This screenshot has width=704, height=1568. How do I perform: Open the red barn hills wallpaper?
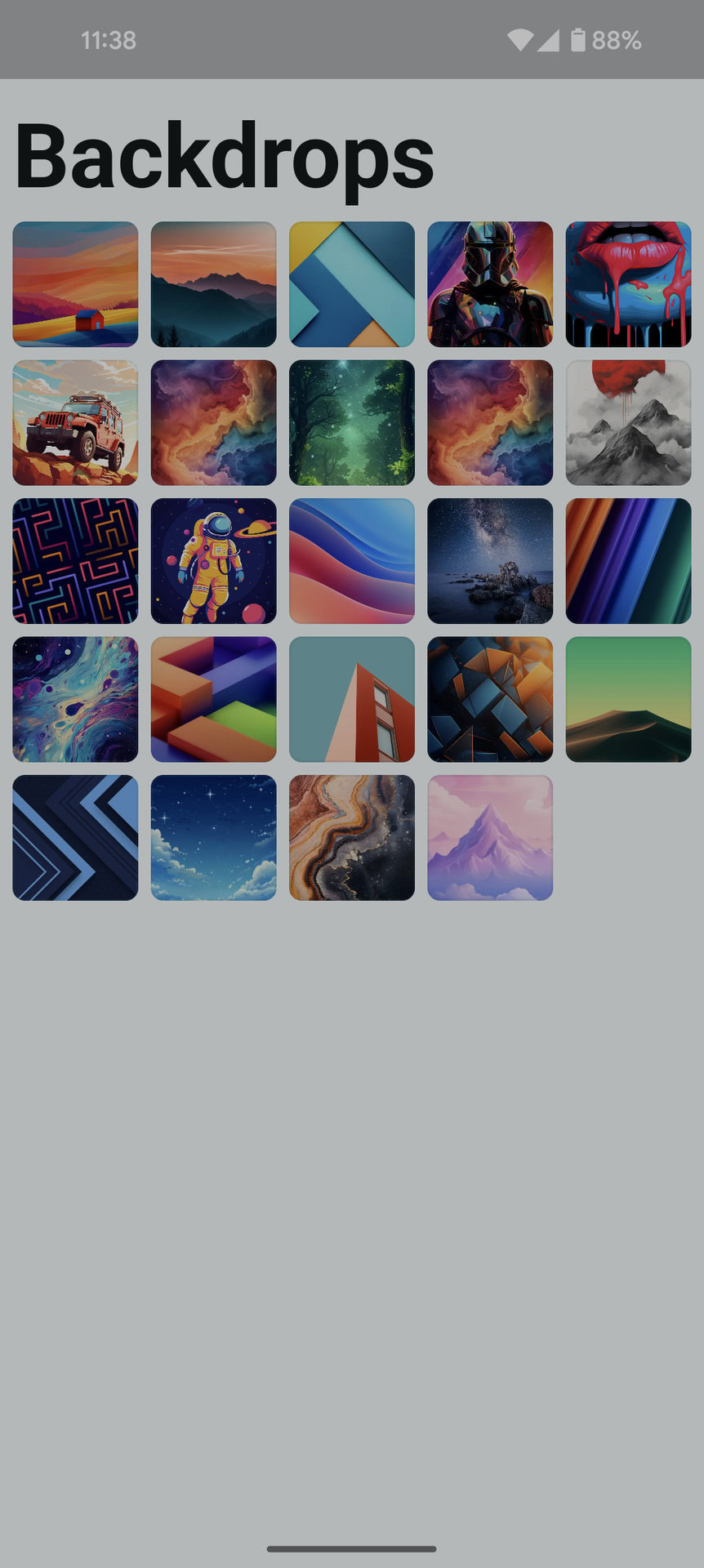click(75, 284)
